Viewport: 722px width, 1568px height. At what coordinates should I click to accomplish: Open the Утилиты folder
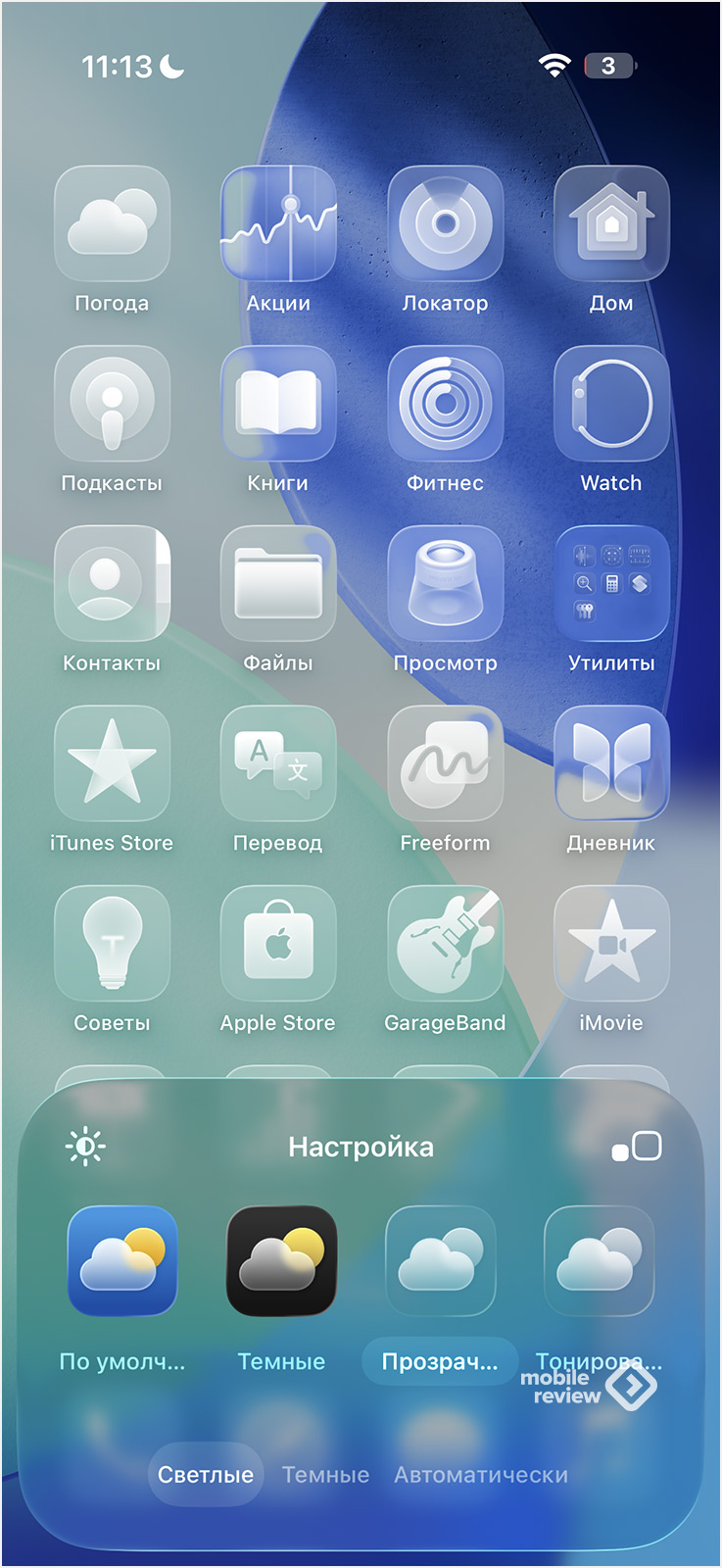(x=611, y=584)
